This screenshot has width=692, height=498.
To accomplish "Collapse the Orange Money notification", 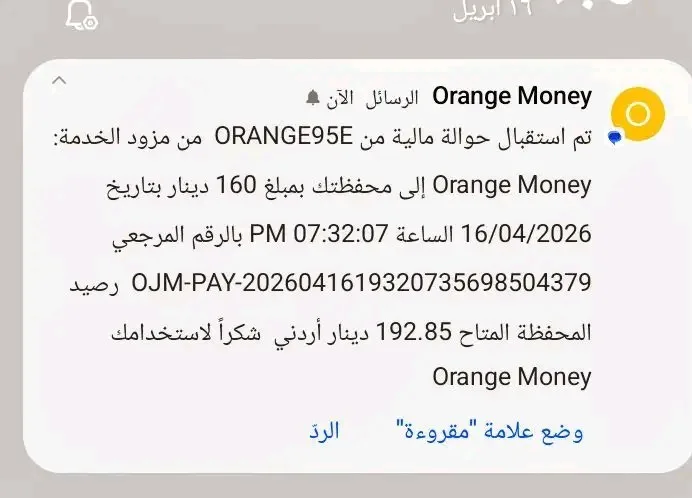I will click(x=58, y=80).
